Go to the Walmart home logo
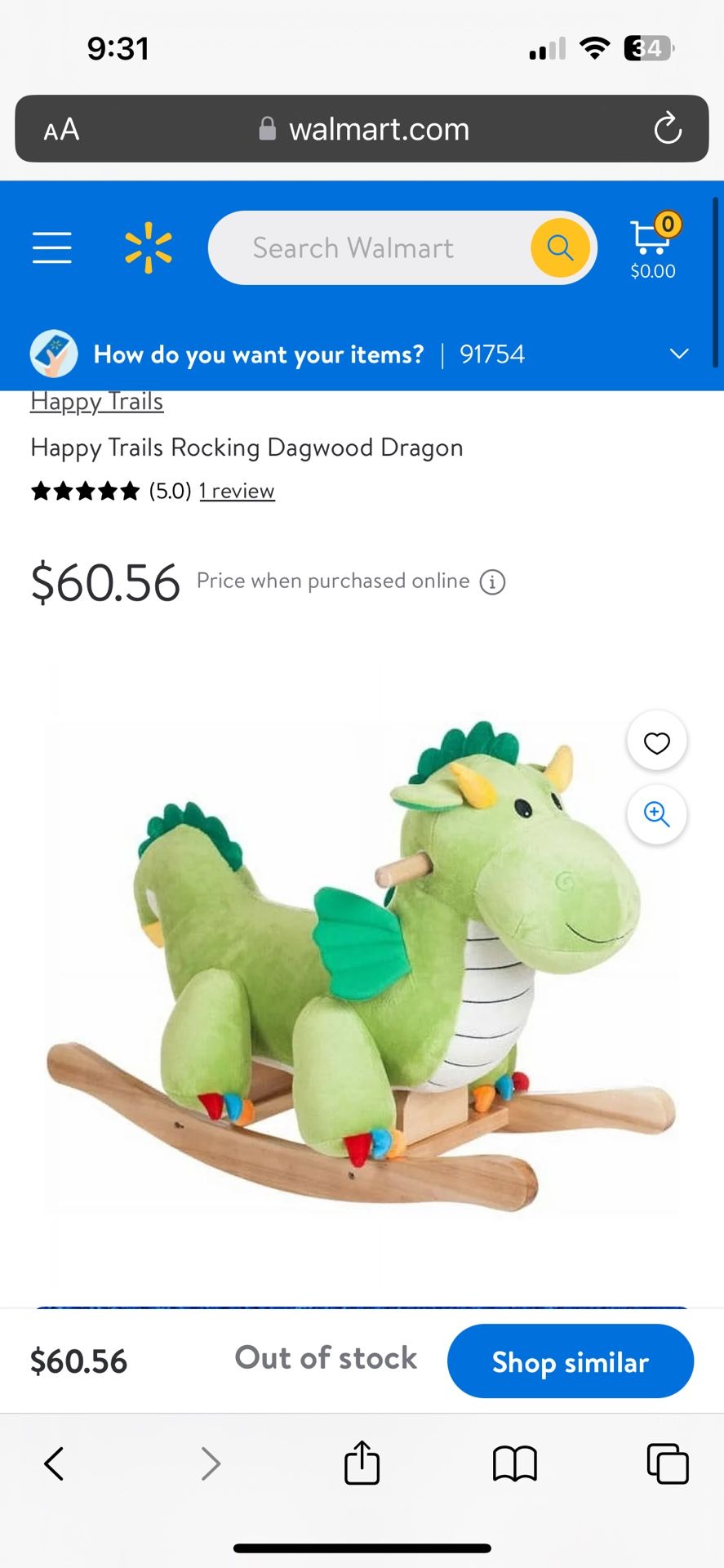724x1568 pixels. click(149, 247)
